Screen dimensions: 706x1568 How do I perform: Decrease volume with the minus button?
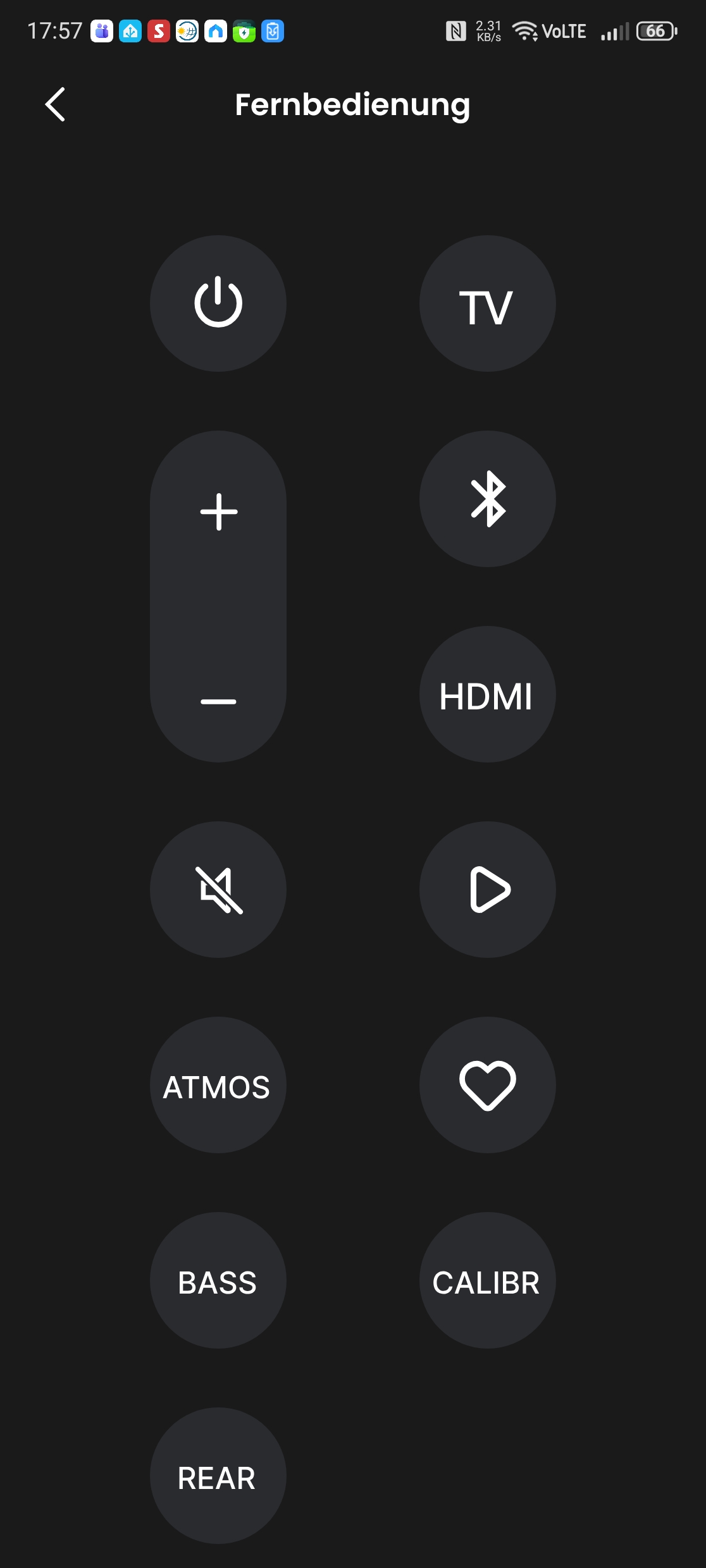tap(218, 701)
